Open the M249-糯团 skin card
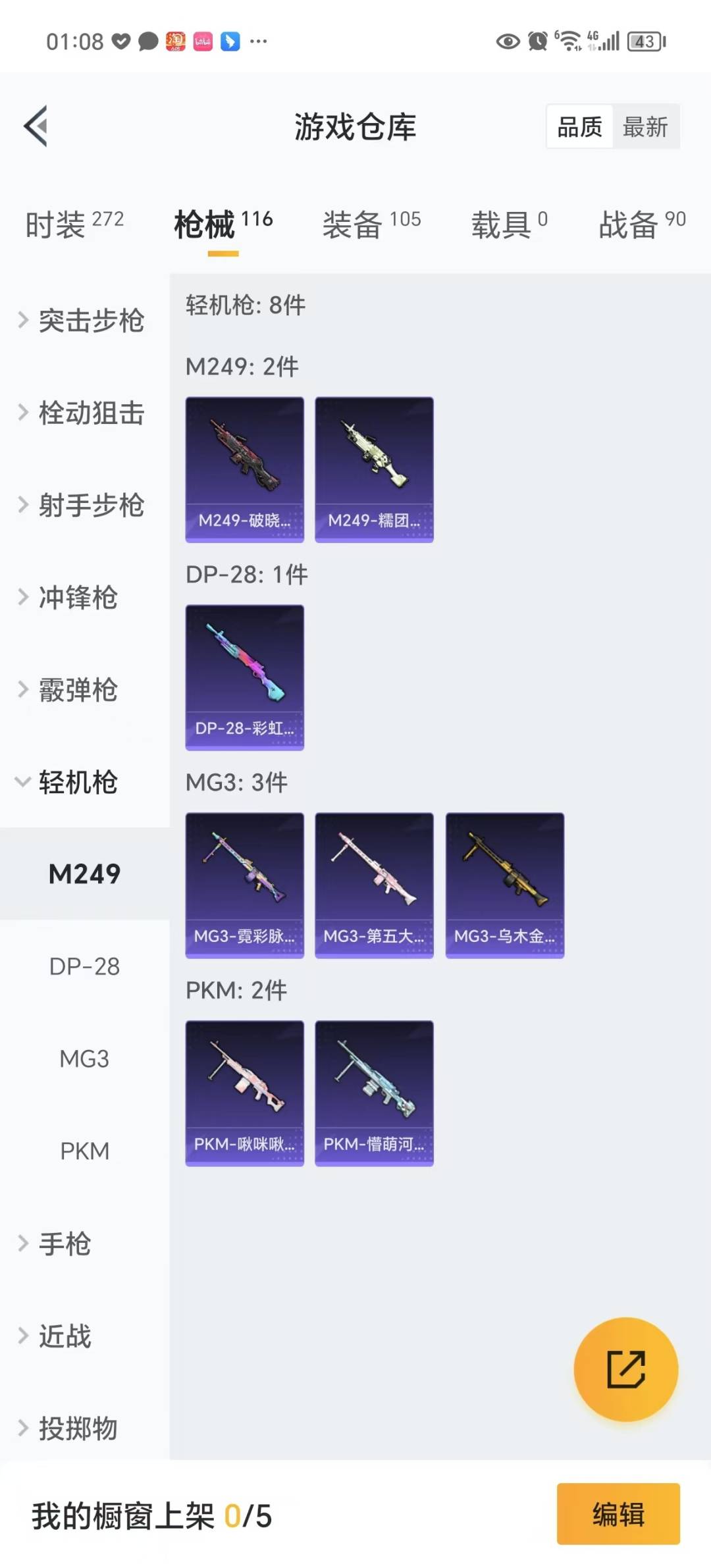Image resolution: width=711 pixels, height=1568 pixels. [374, 469]
